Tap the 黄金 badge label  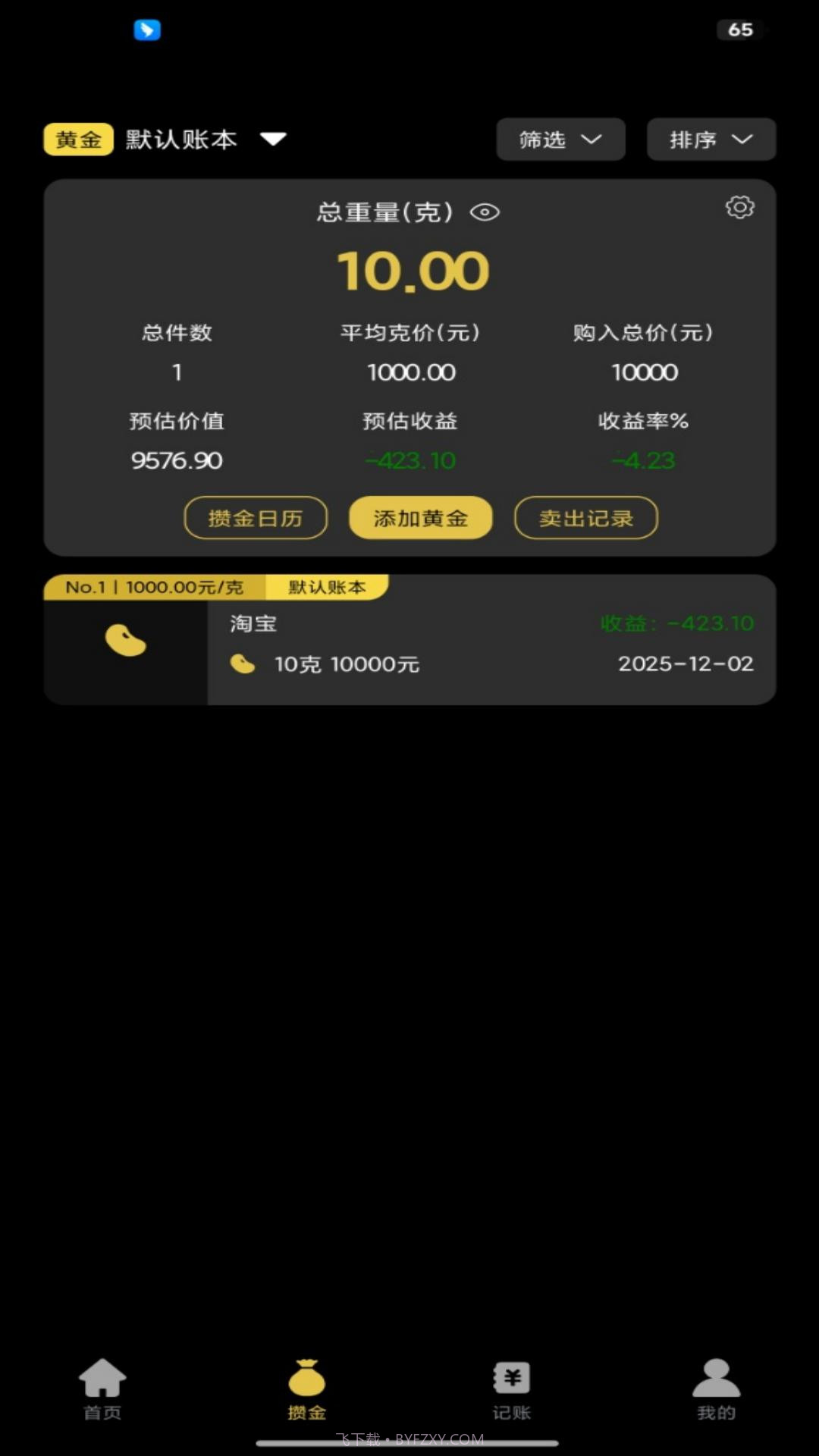[x=78, y=140]
